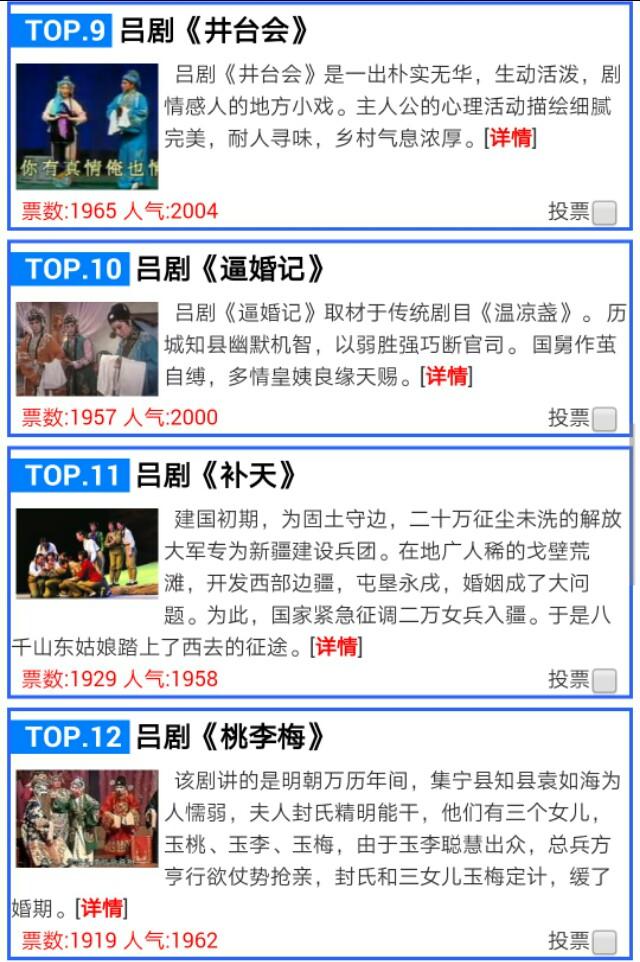Open the 《逼婚记》 stage photo
The height and width of the screenshot is (962, 640).
(x=87, y=349)
